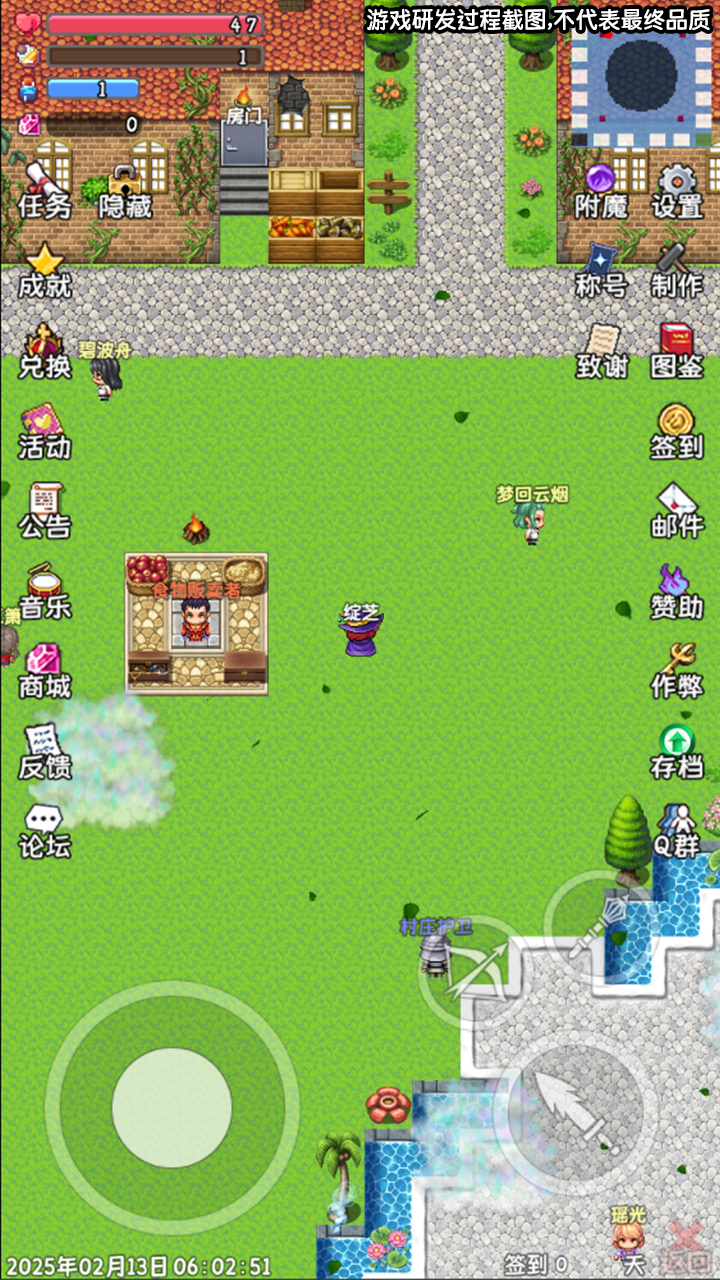This screenshot has width=720, height=1280.
Task: Open the 制作 crafting menu
Action: [677, 271]
